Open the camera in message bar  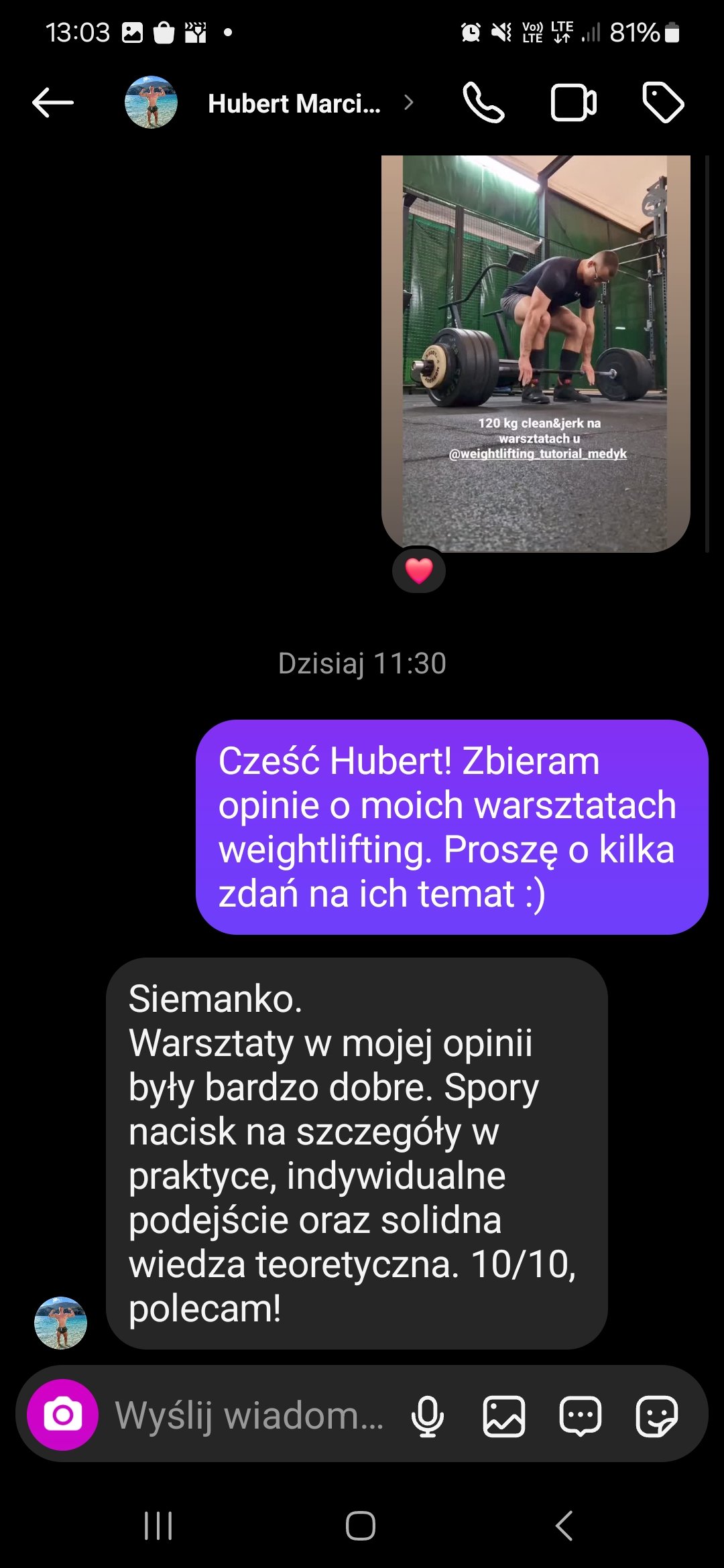[62, 1415]
